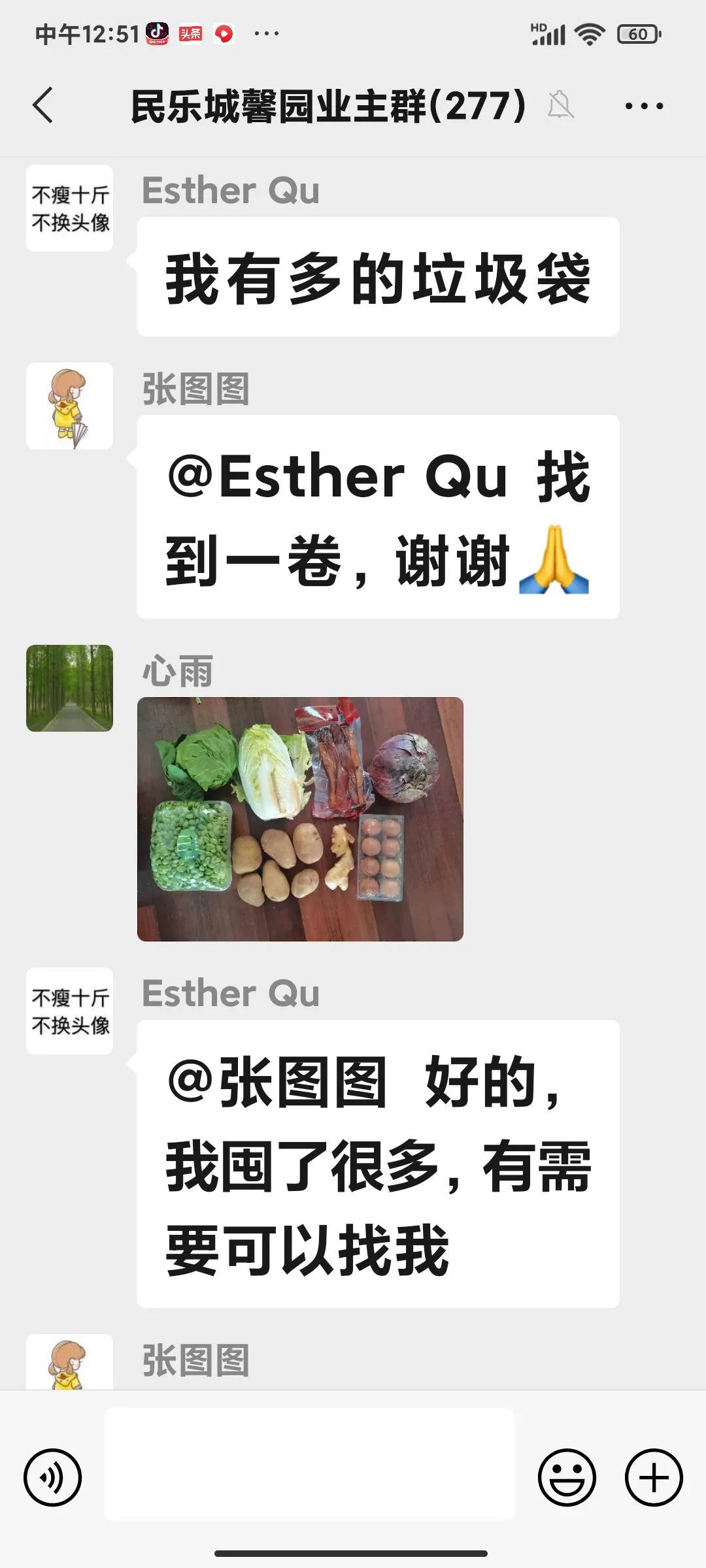Image resolution: width=706 pixels, height=1568 pixels.
Task: Go back from the group chat
Action: coord(43,105)
